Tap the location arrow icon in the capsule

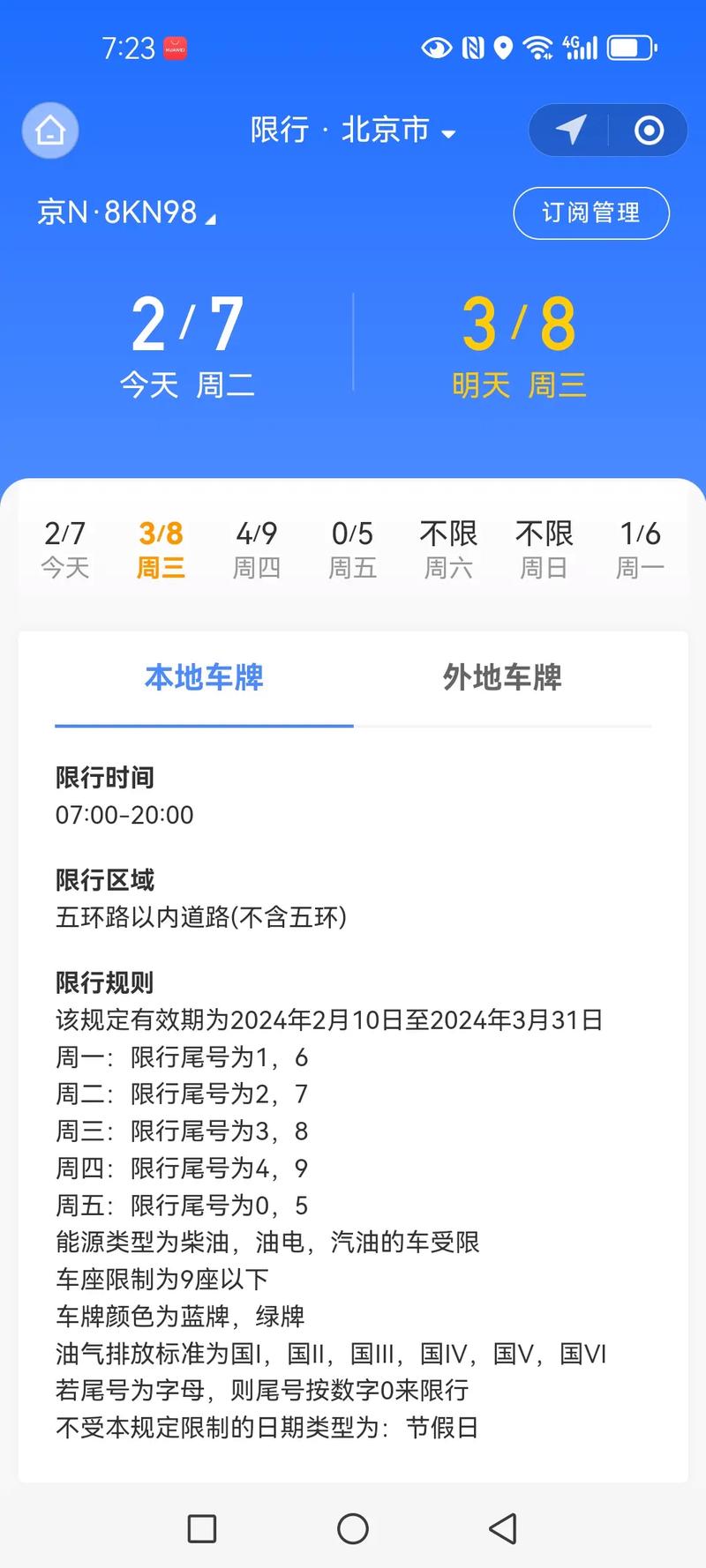coord(570,131)
